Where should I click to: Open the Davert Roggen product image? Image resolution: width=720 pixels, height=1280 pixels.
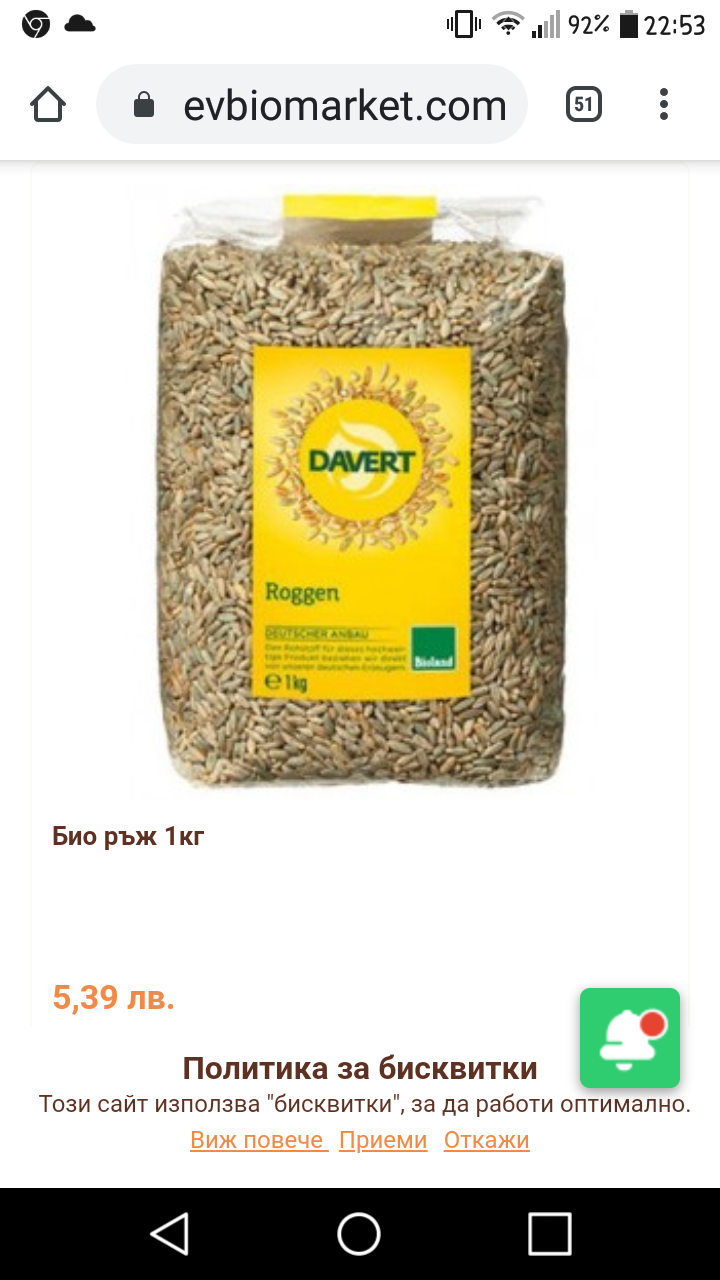[x=360, y=480]
